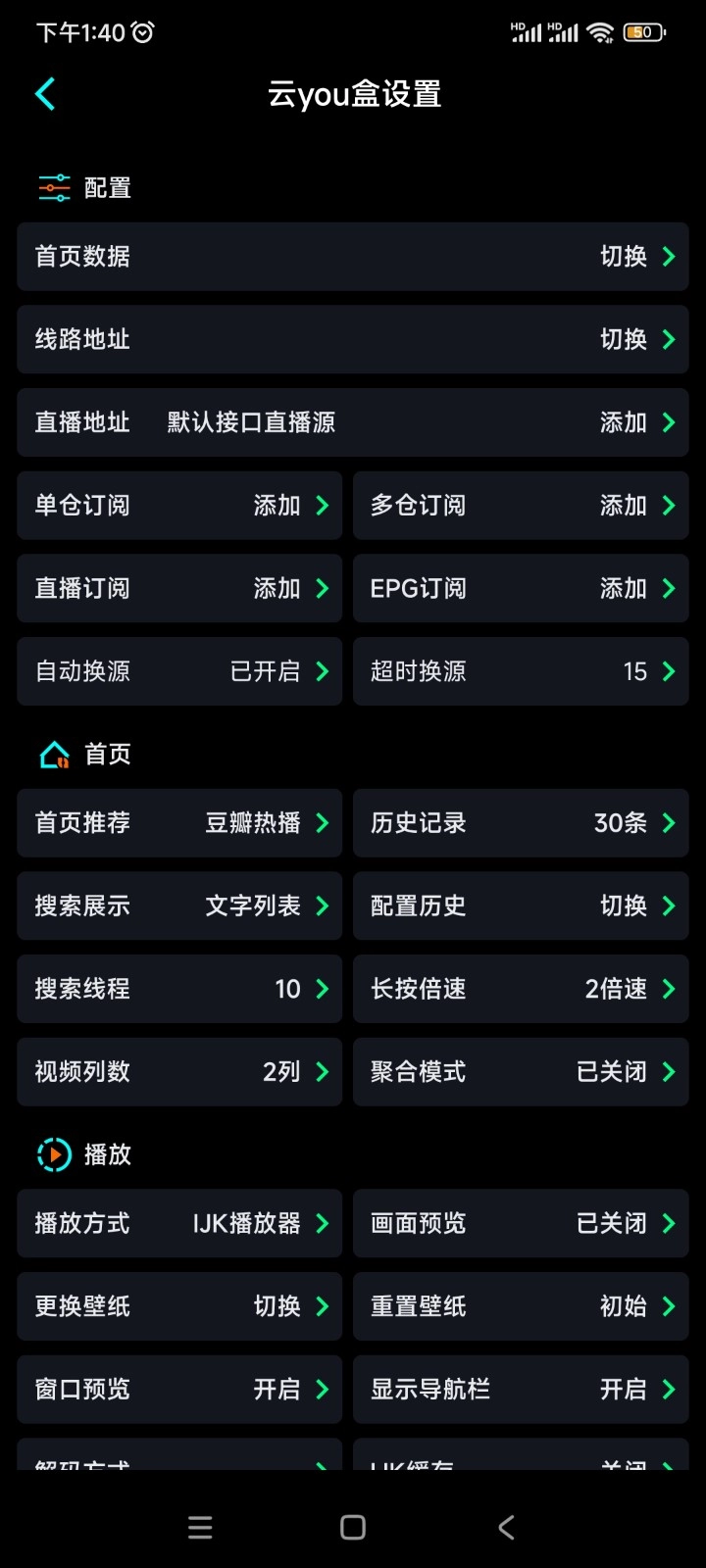Open the 首页推荐 豆瓣热播 selector
This screenshot has width=706, height=1568.
178,823
